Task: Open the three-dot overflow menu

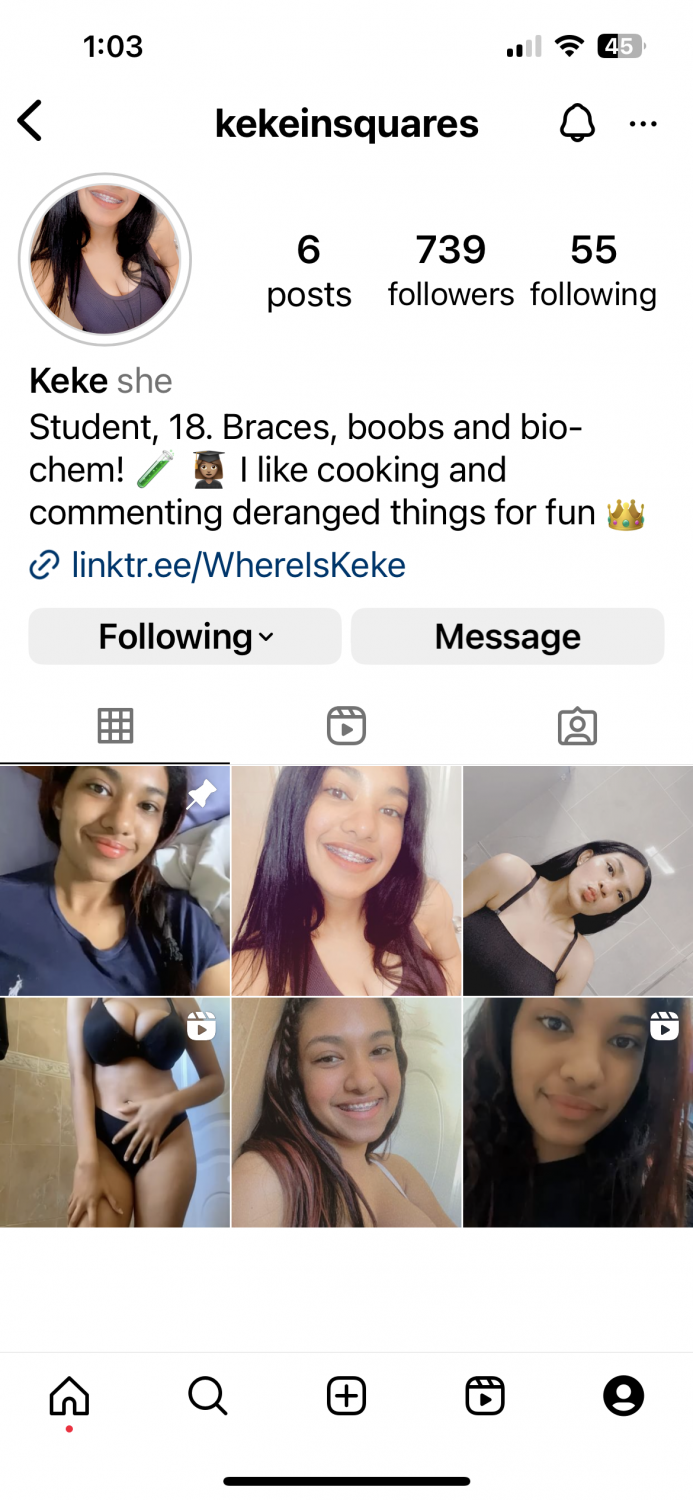Action: click(642, 124)
